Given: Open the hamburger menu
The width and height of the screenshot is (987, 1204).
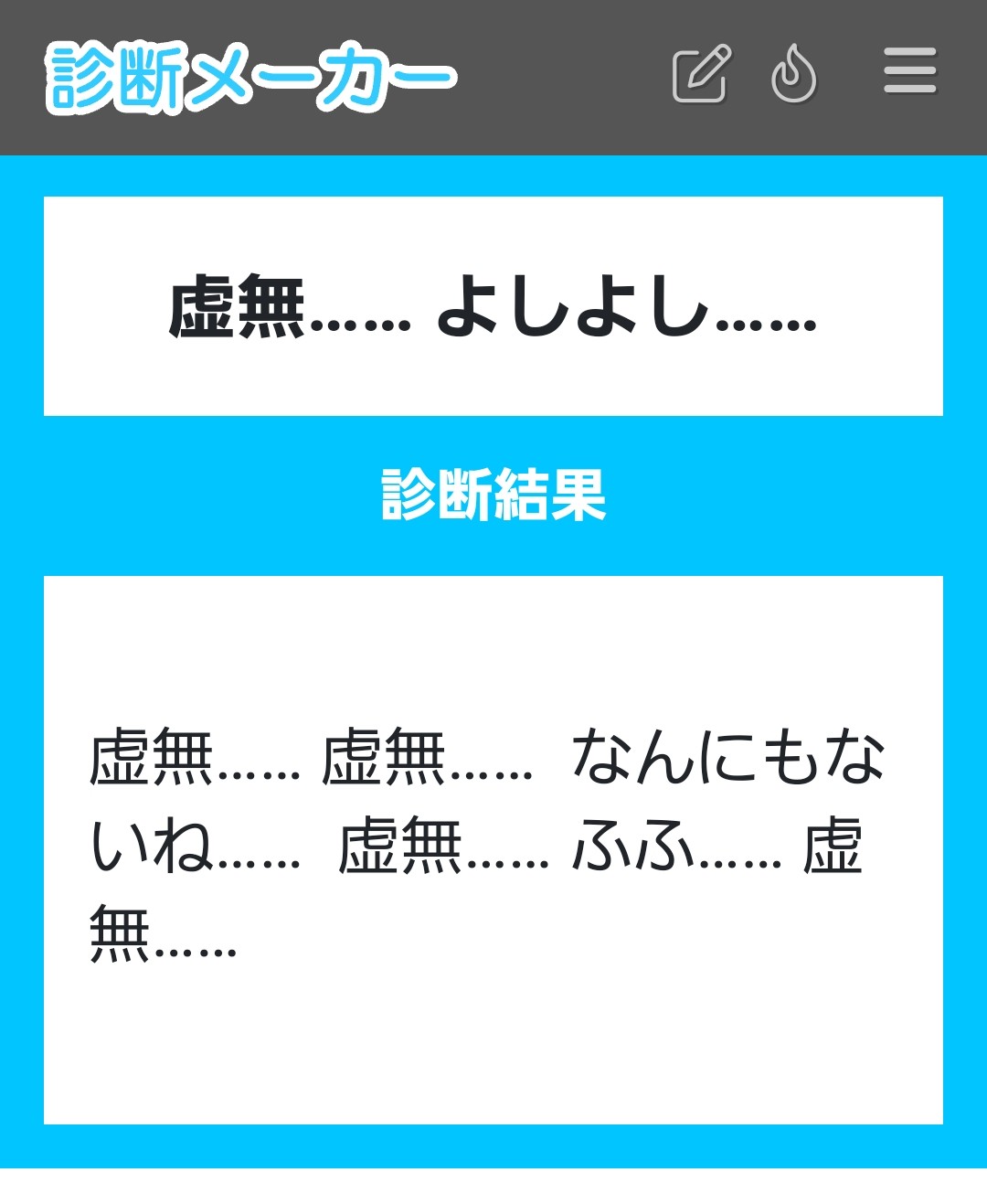Looking at the screenshot, I should click(x=909, y=71).
